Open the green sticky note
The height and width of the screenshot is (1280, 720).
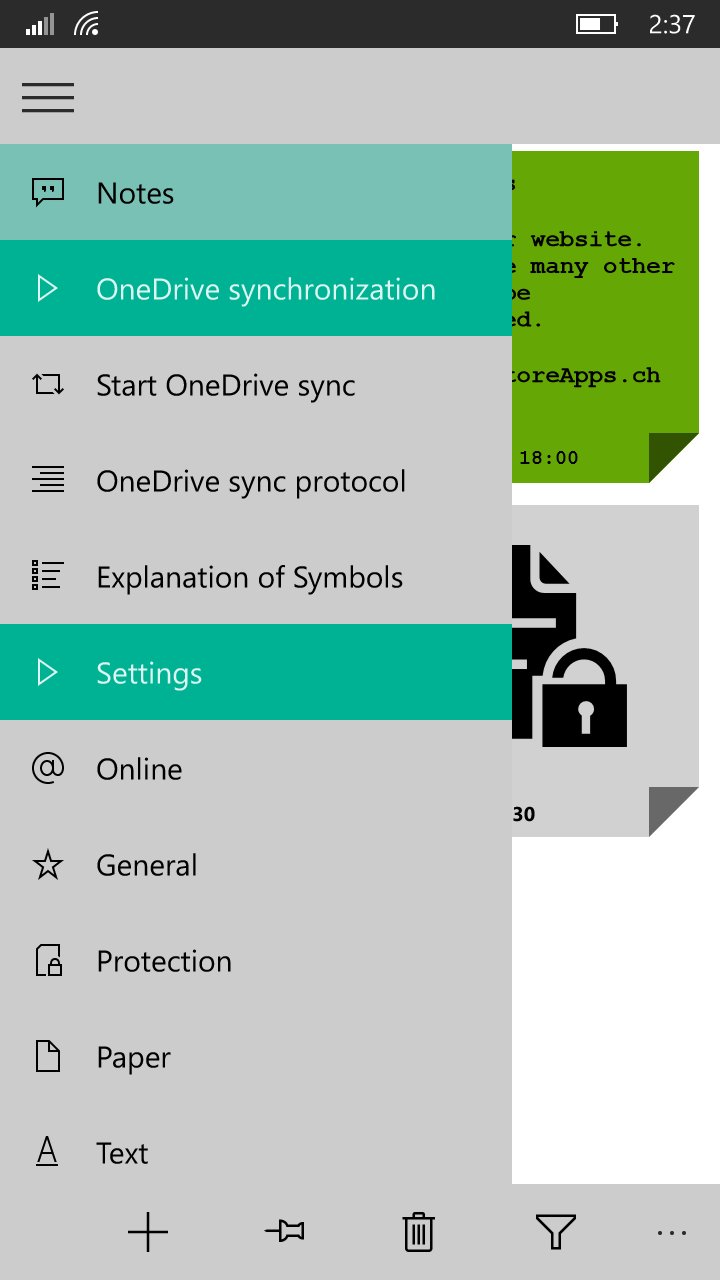[x=605, y=317]
